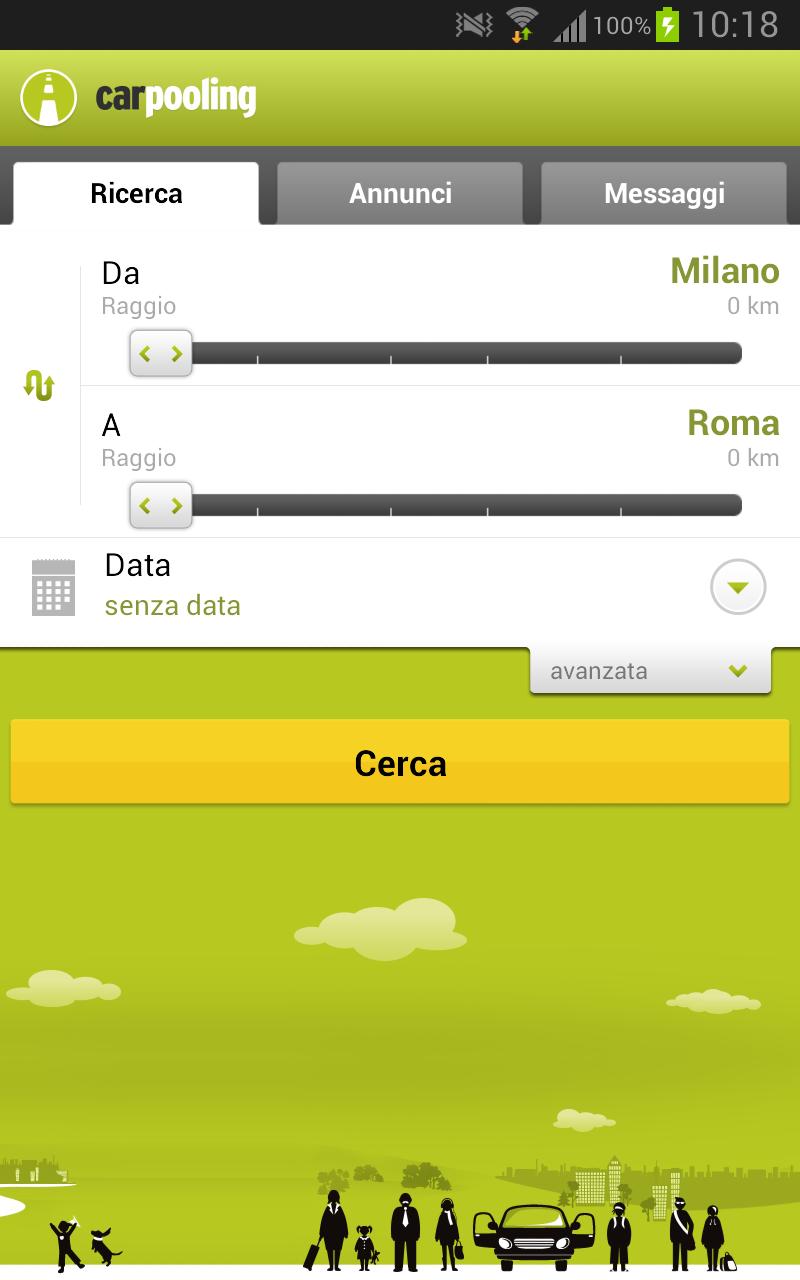Open the Data date picker
Viewport: 800px width, 1280px height.
pyautogui.click(x=737, y=587)
